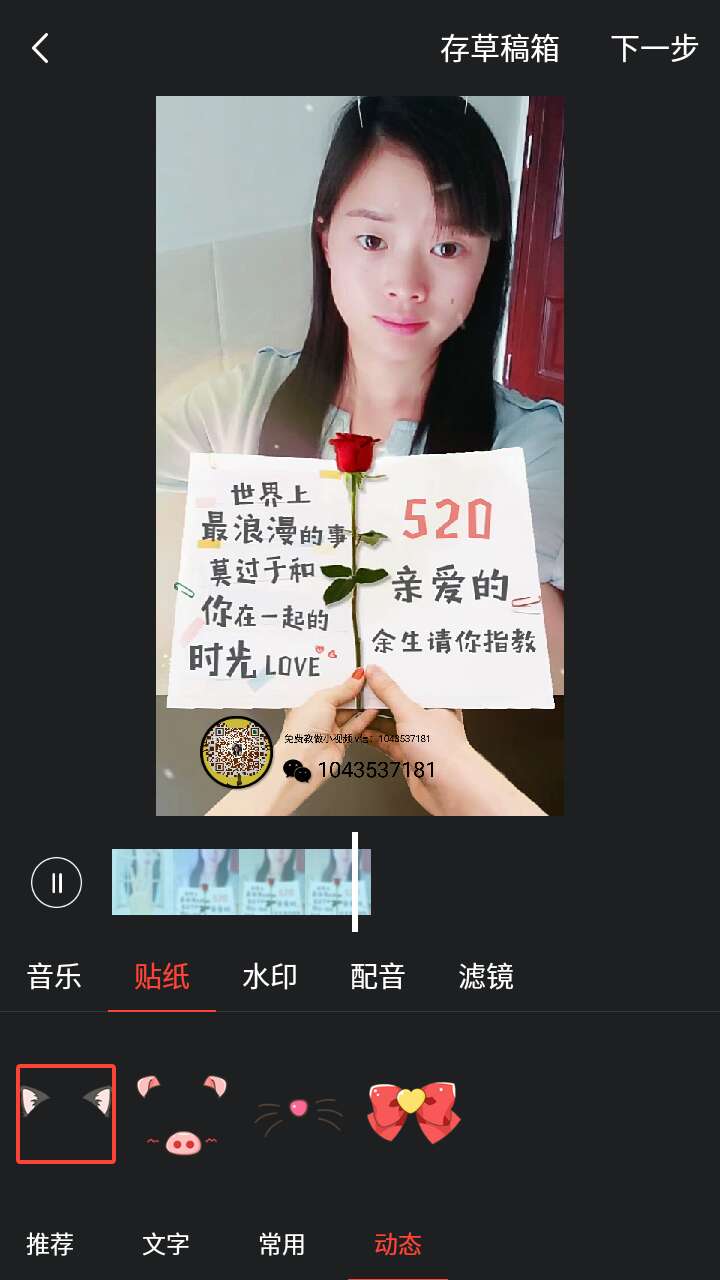This screenshot has width=720, height=1280.
Task: Show 推荐 recommended stickers
Action: [50, 1244]
